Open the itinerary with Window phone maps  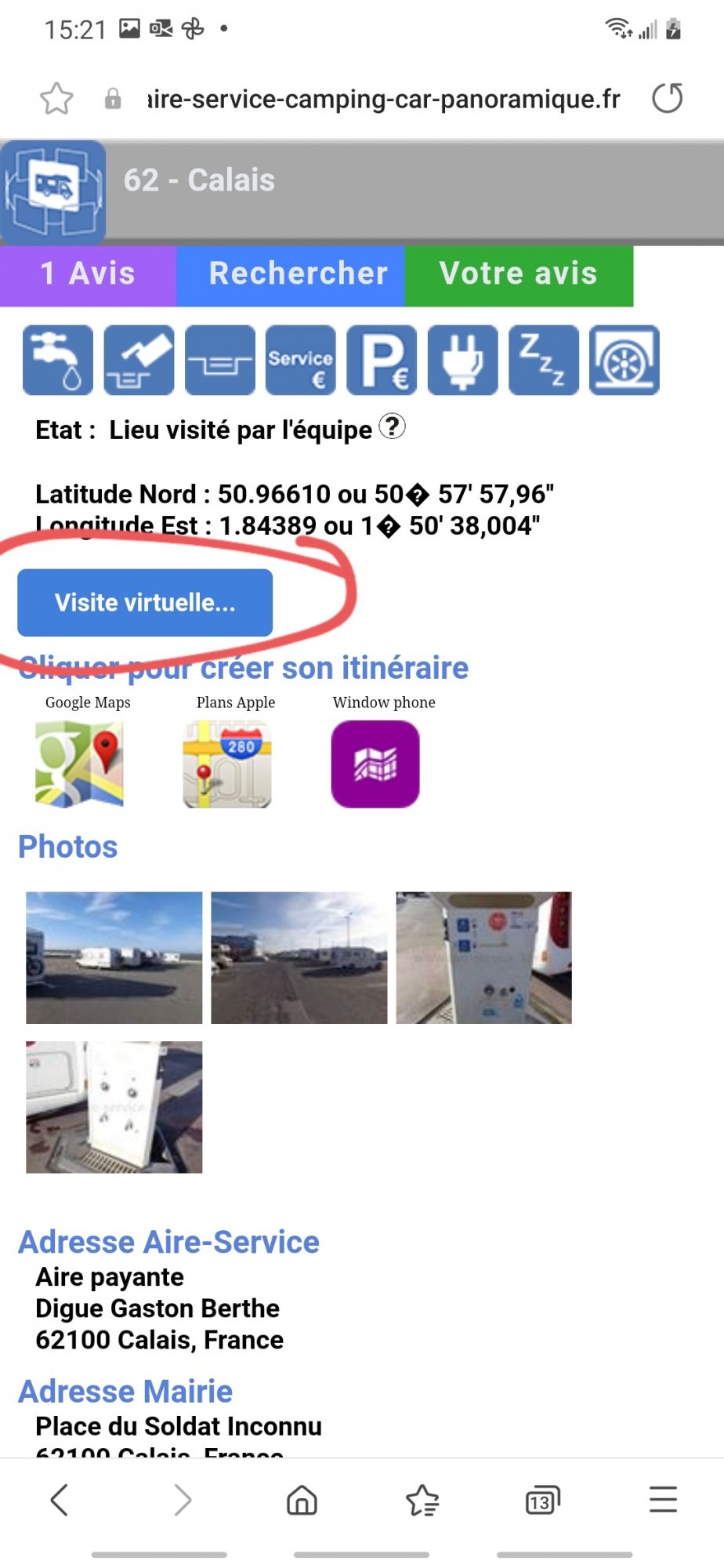pos(375,764)
